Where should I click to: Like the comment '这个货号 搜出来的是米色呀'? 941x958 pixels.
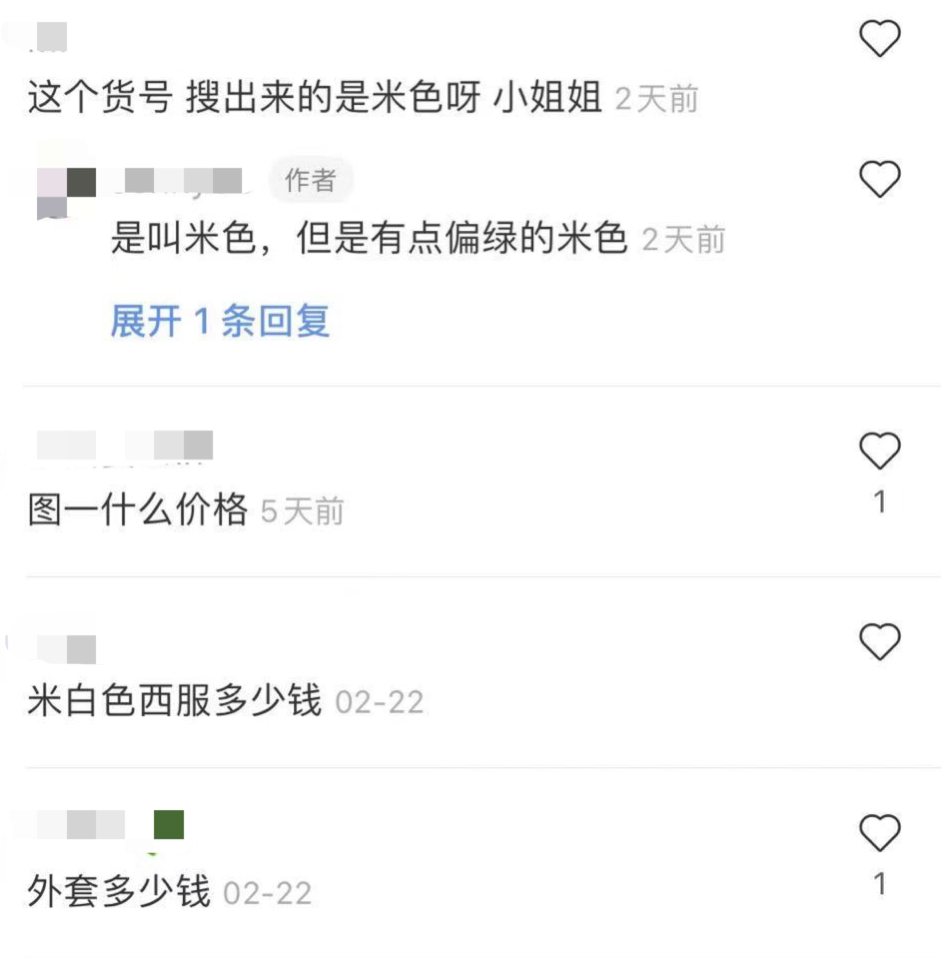point(880,39)
